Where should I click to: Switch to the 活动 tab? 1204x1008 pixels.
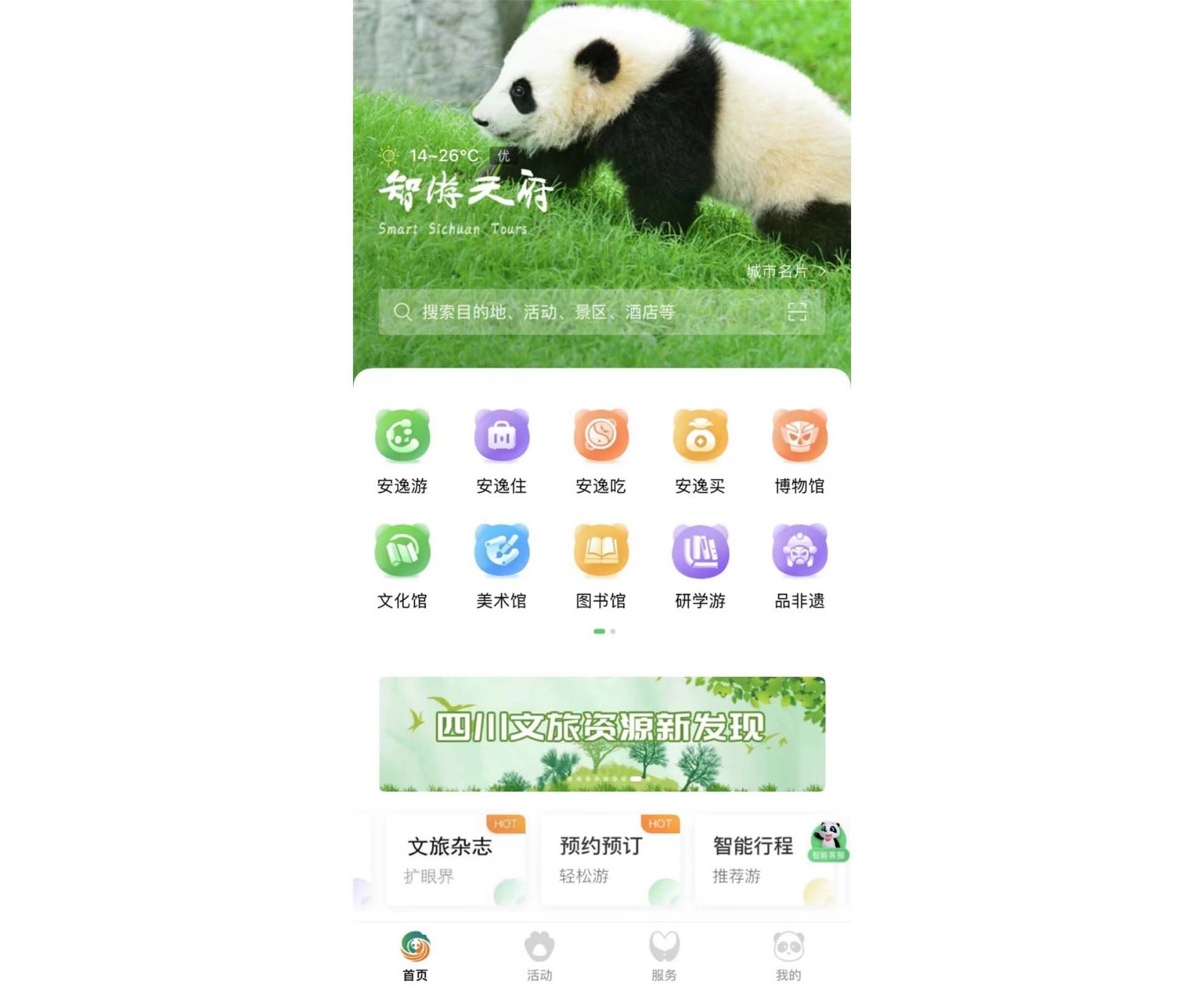click(540, 955)
